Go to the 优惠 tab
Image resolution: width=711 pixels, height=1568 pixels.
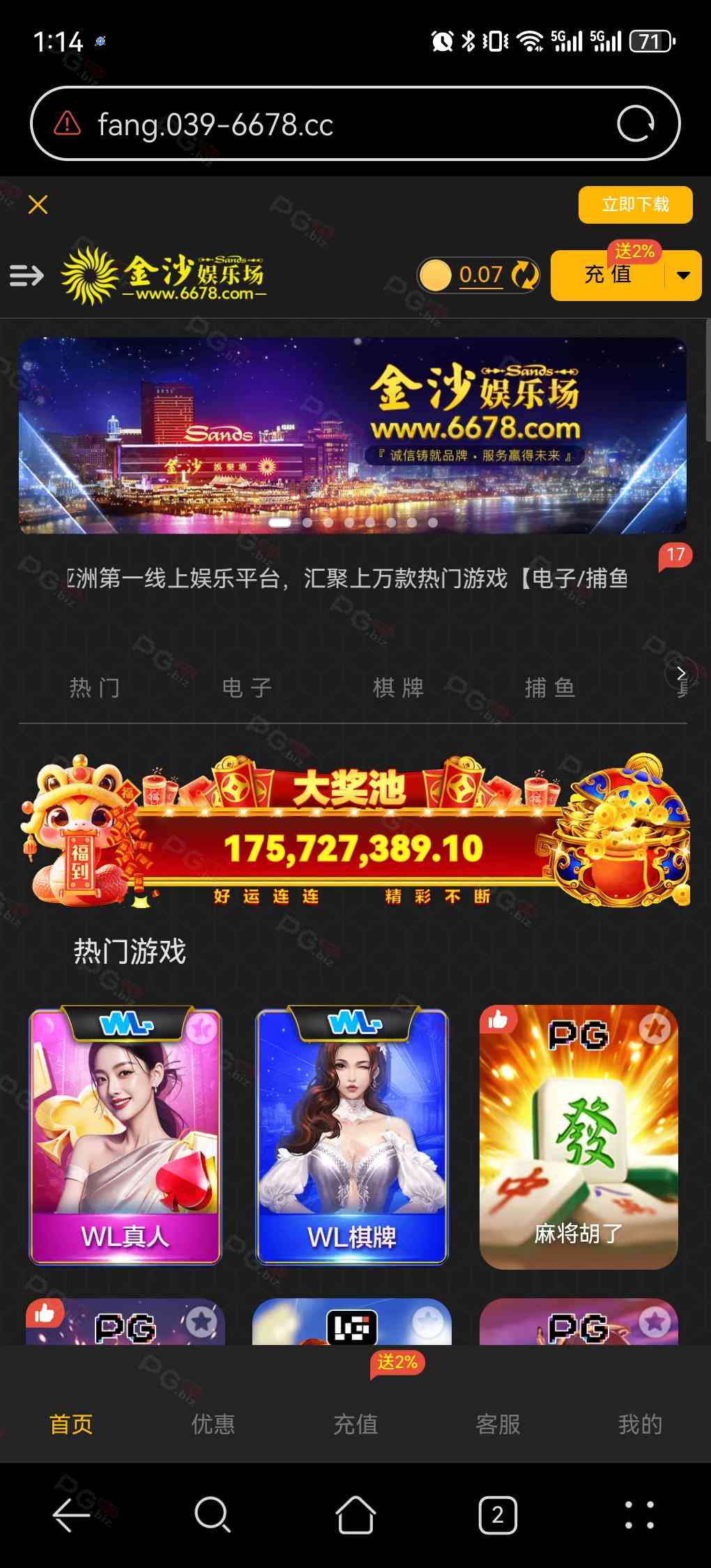click(x=213, y=1424)
